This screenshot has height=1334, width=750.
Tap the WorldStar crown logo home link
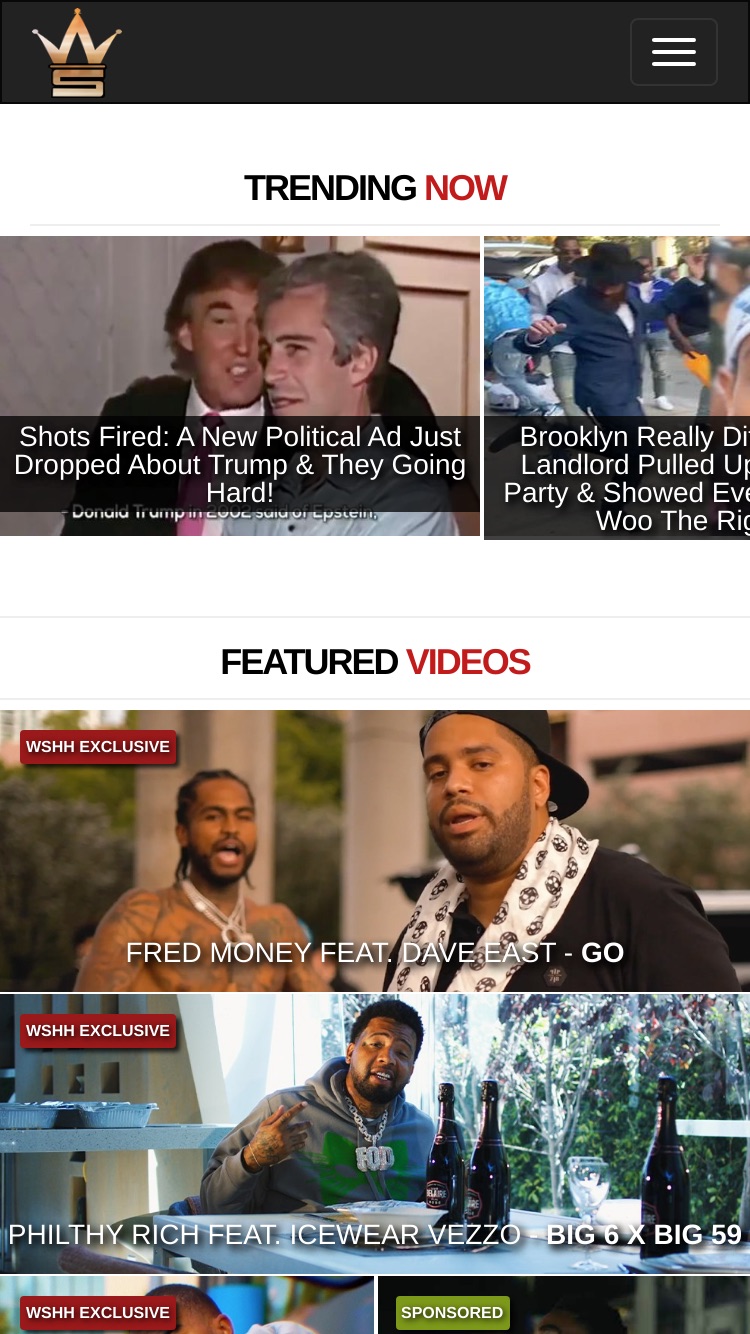[x=77, y=53]
